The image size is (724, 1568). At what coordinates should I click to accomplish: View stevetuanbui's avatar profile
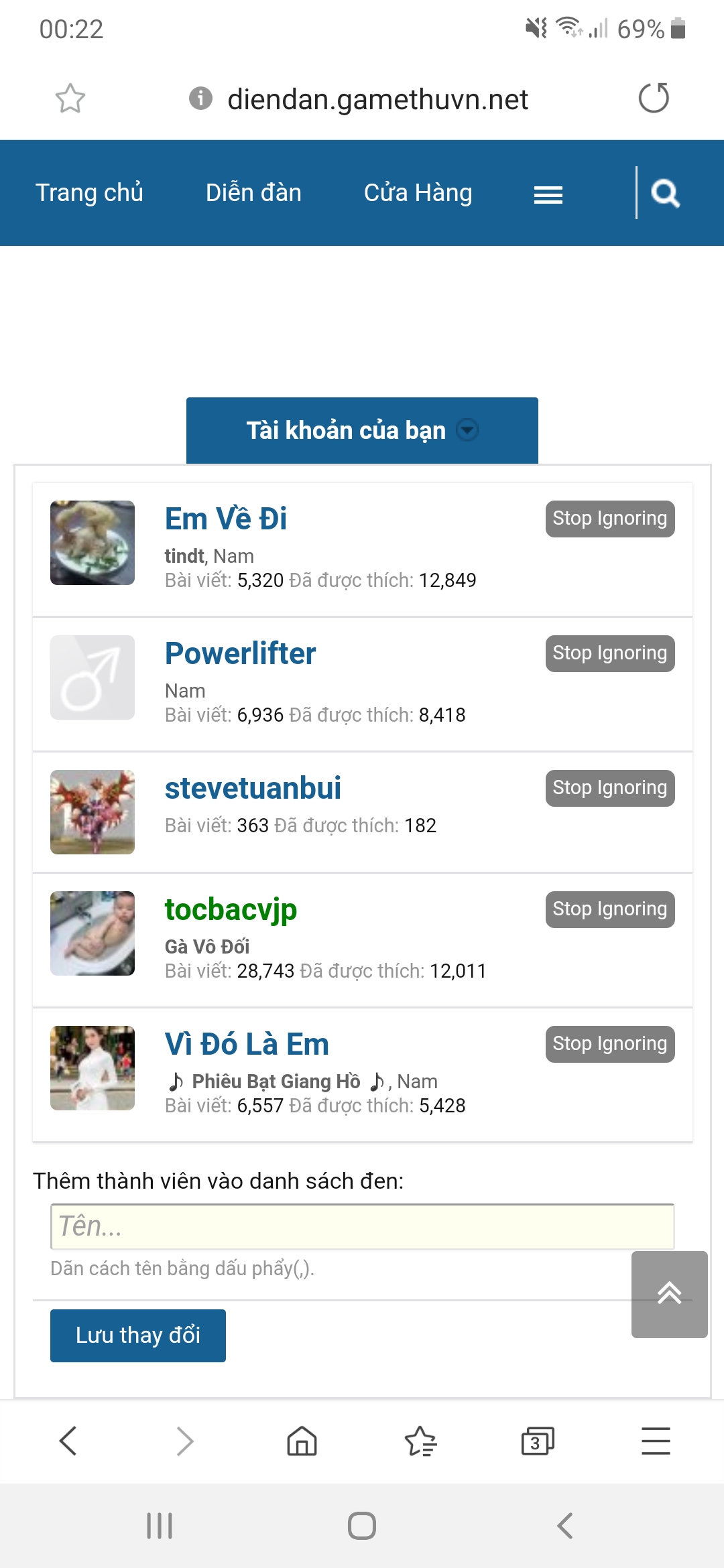93,812
